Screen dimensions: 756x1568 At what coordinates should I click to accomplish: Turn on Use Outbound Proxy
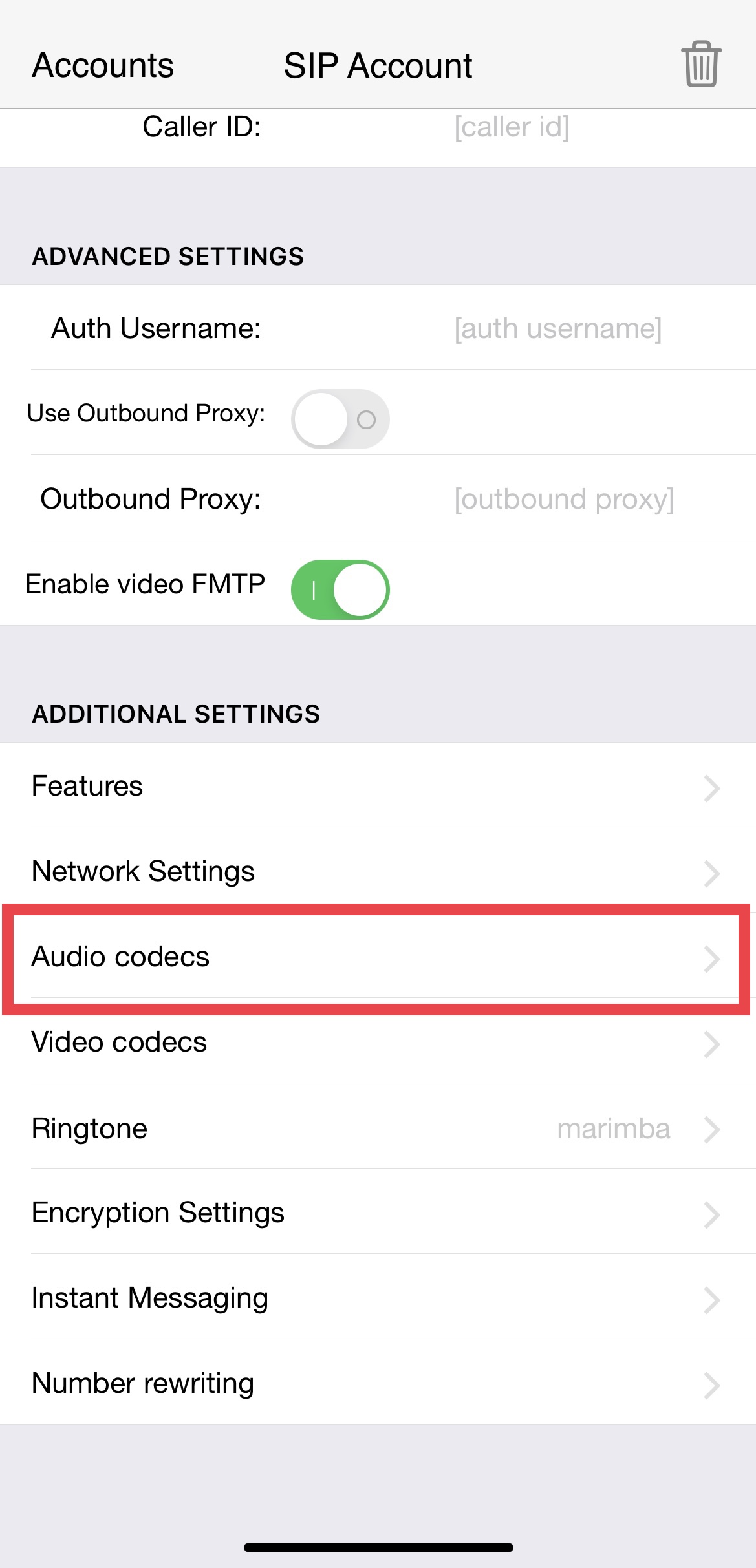[x=340, y=419]
